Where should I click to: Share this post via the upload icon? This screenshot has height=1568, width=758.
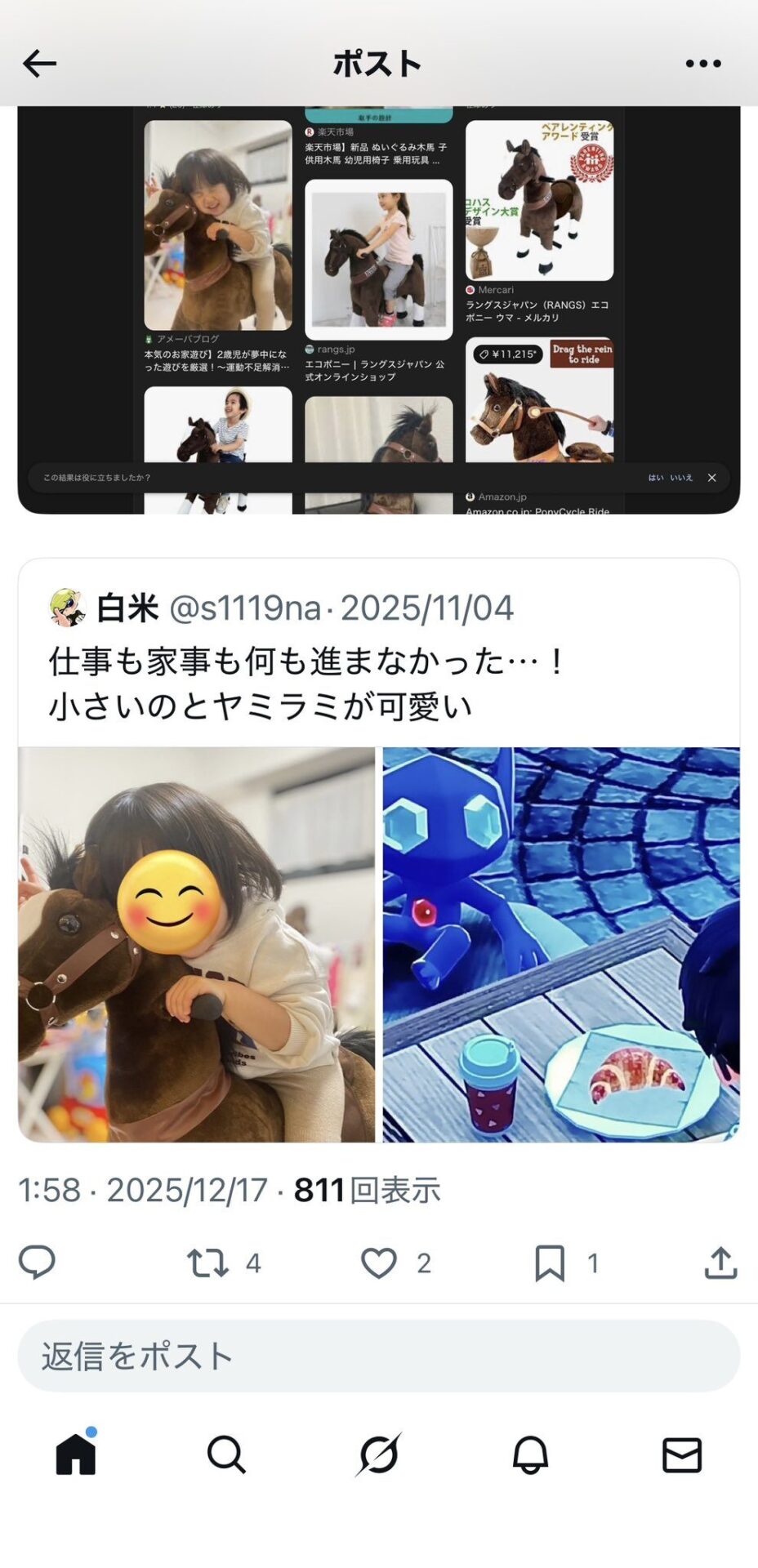(x=720, y=1263)
